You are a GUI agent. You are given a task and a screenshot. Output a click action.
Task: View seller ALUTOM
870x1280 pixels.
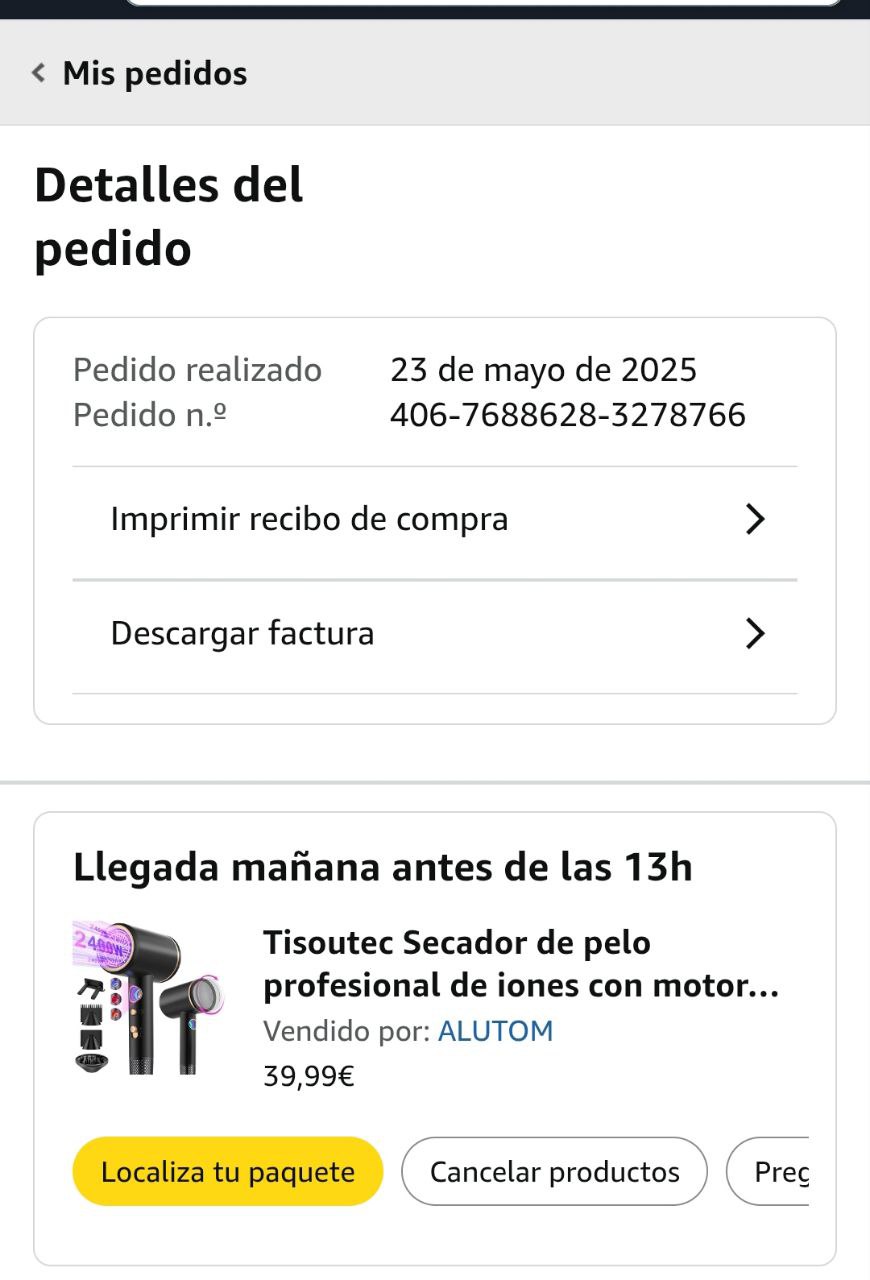click(495, 1031)
